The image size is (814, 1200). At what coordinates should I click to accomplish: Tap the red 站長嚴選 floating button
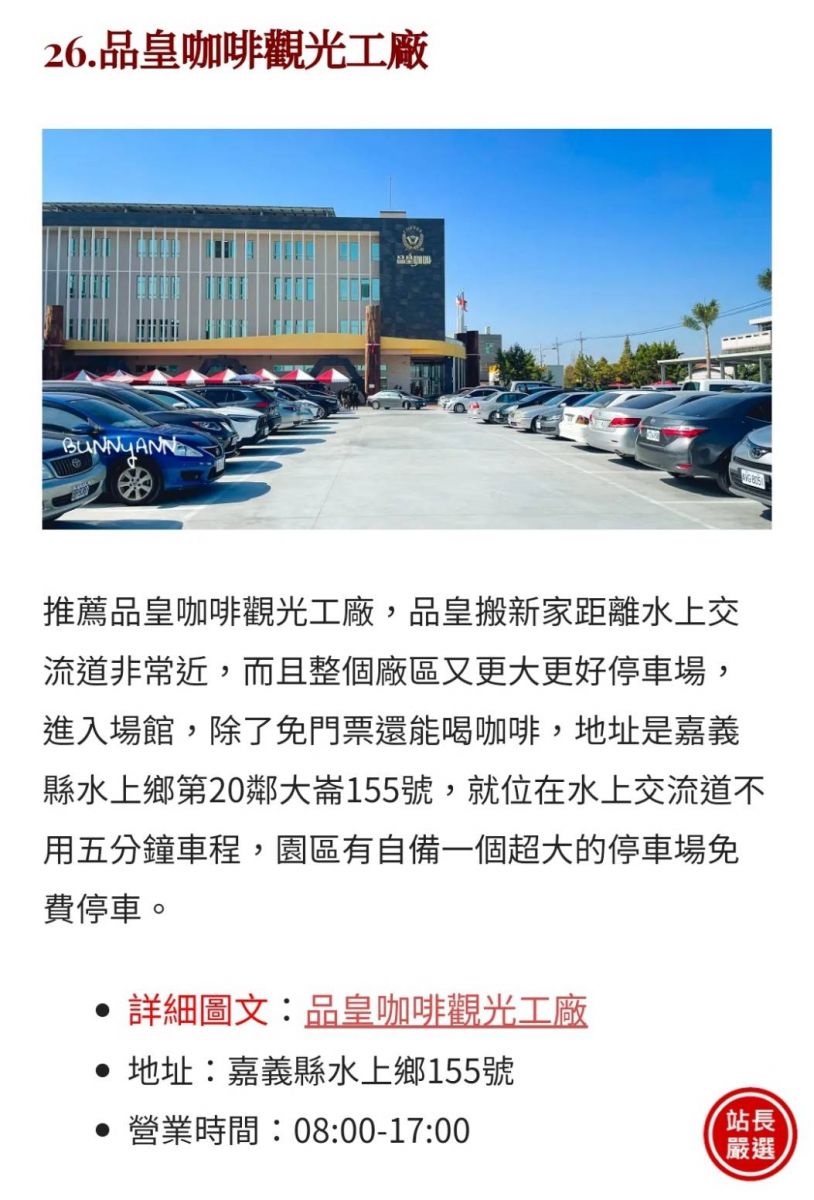750,1134
